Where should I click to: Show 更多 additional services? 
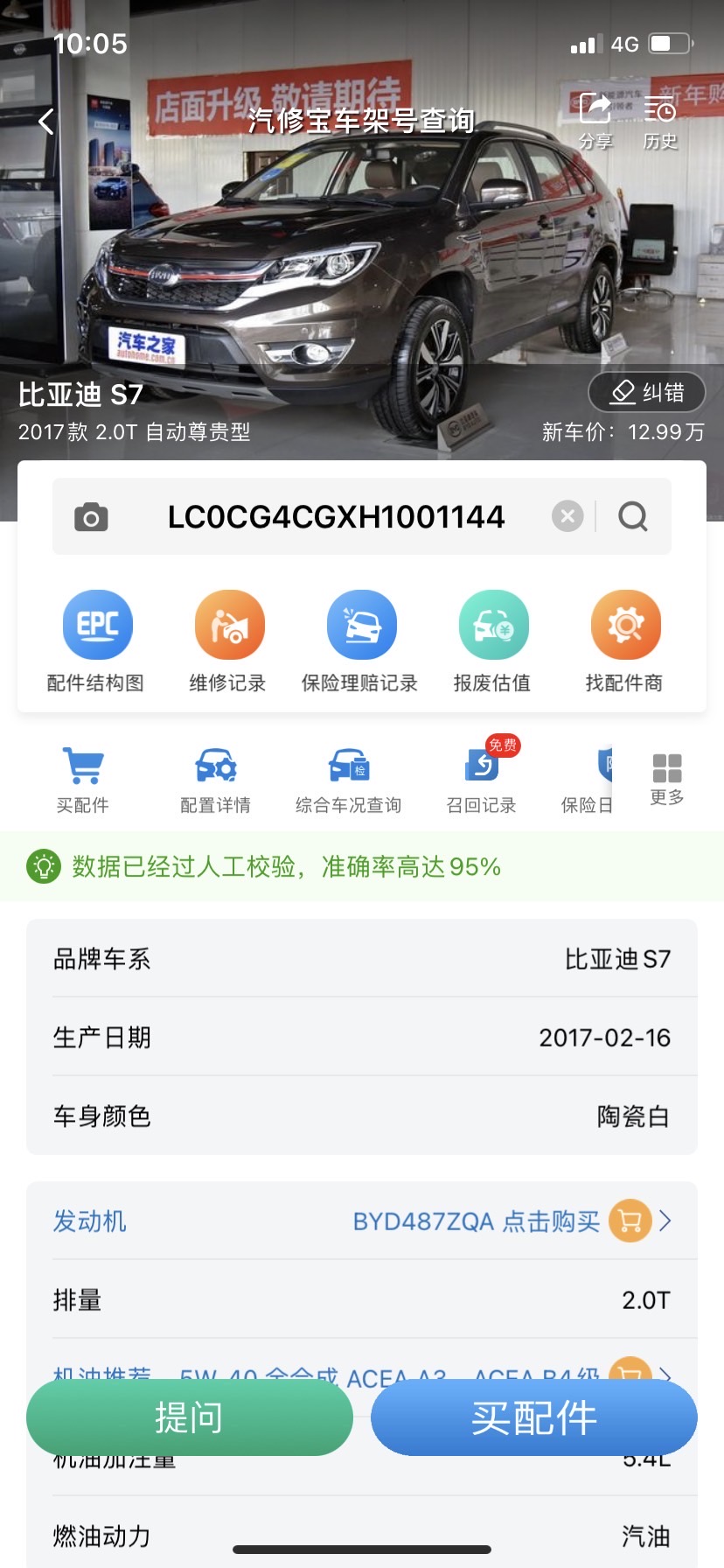click(667, 779)
